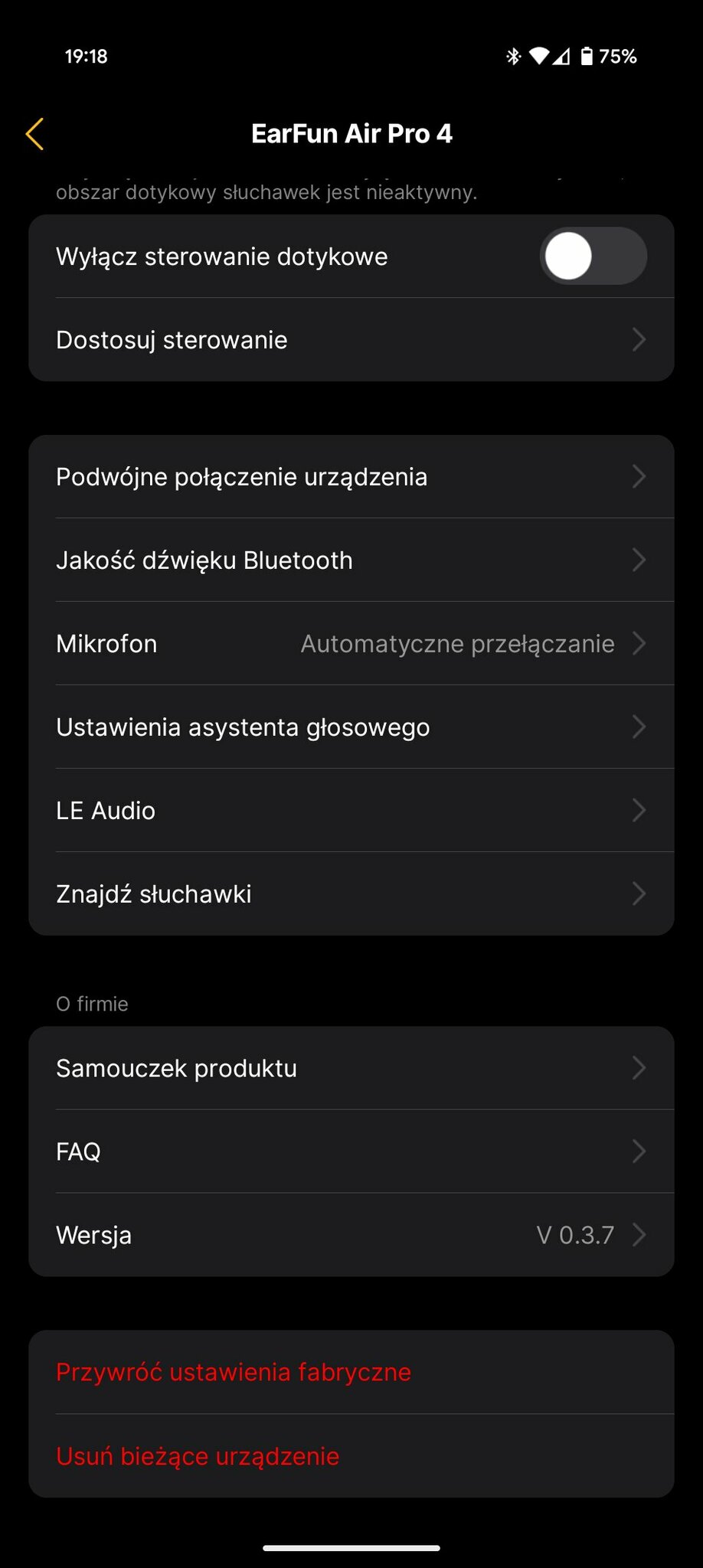Open Podwójne połączenie urządzenia
This screenshot has width=703, height=1568.
351,477
